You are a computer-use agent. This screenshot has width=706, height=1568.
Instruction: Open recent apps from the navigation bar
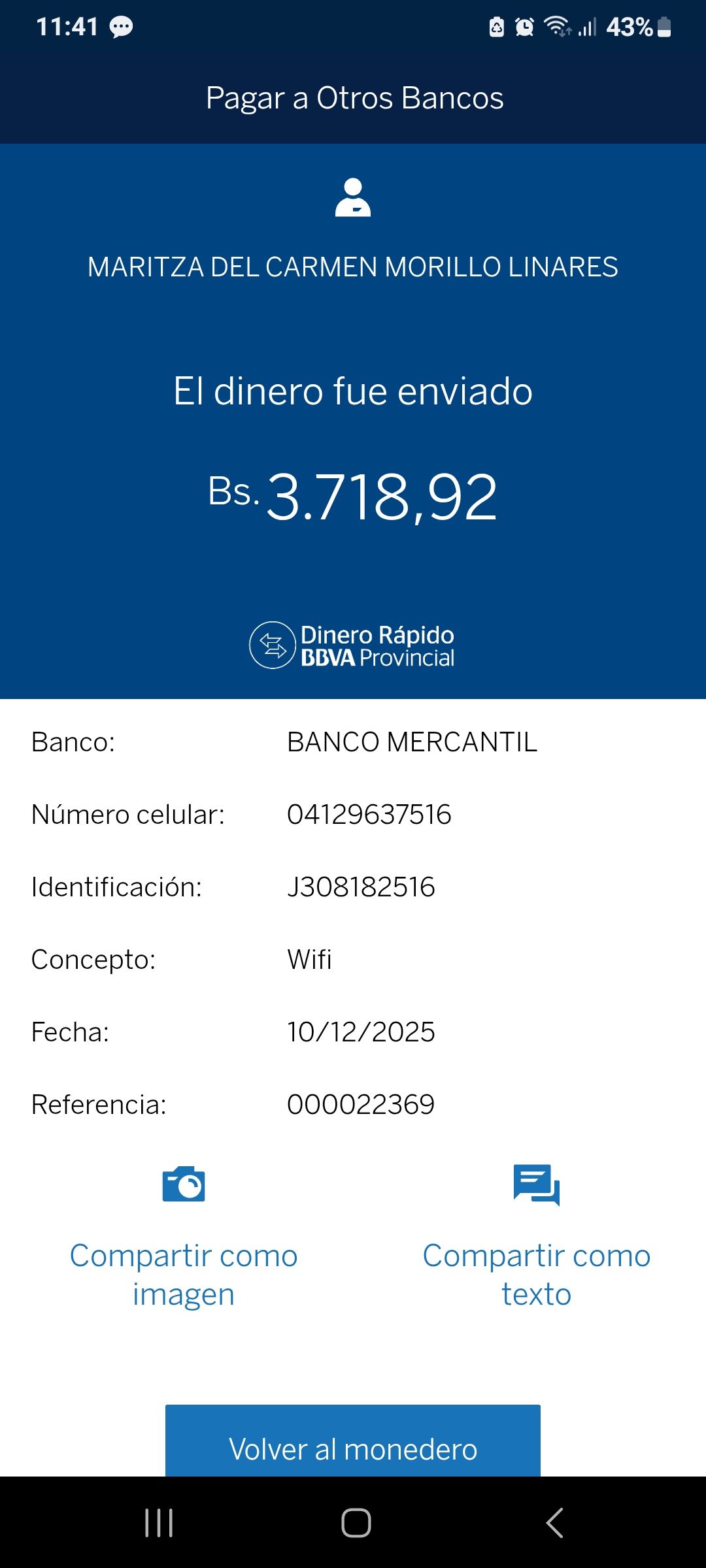click(159, 1523)
